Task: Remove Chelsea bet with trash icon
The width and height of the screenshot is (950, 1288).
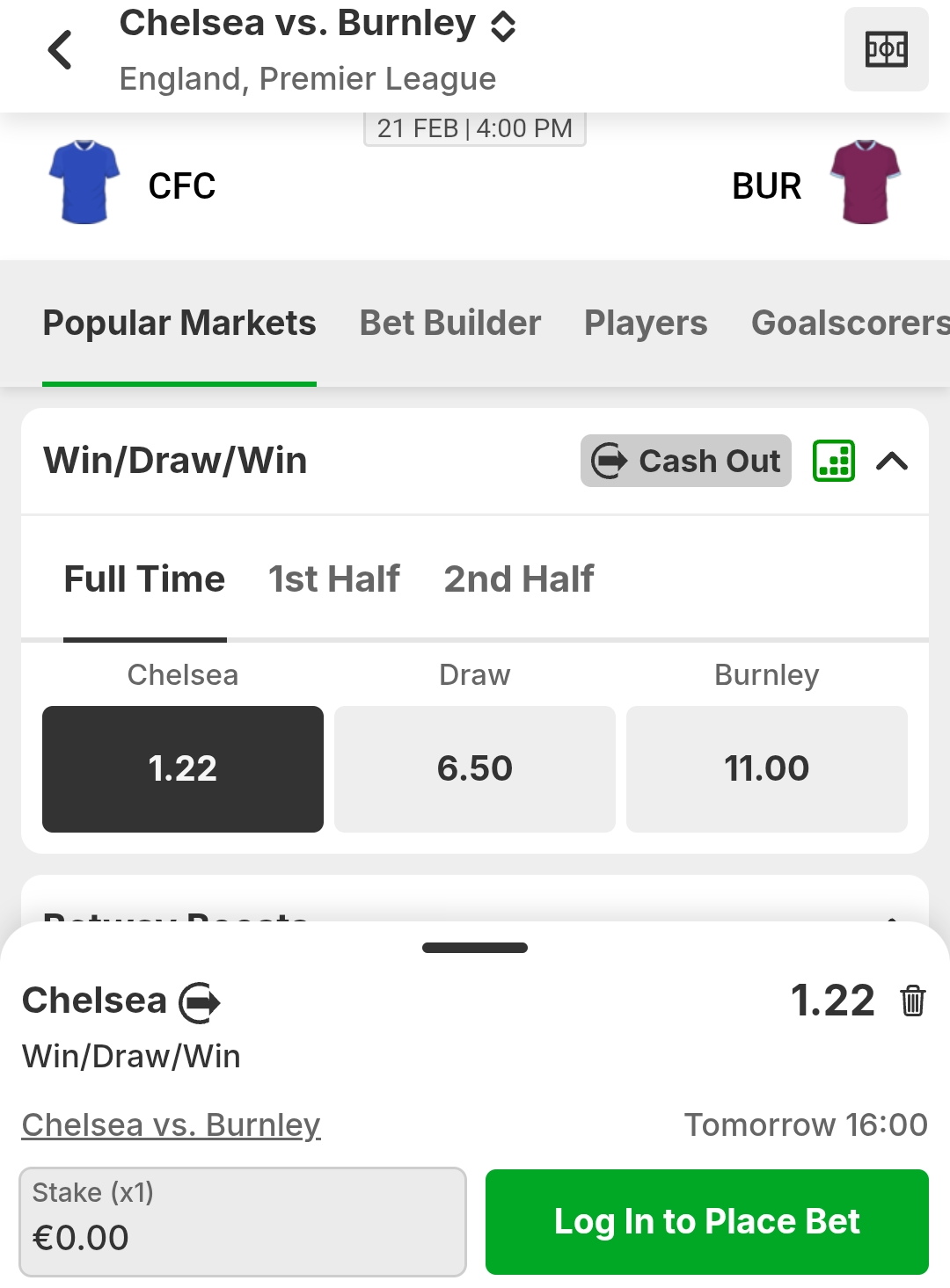Action: pyautogui.click(x=912, y=1001)
